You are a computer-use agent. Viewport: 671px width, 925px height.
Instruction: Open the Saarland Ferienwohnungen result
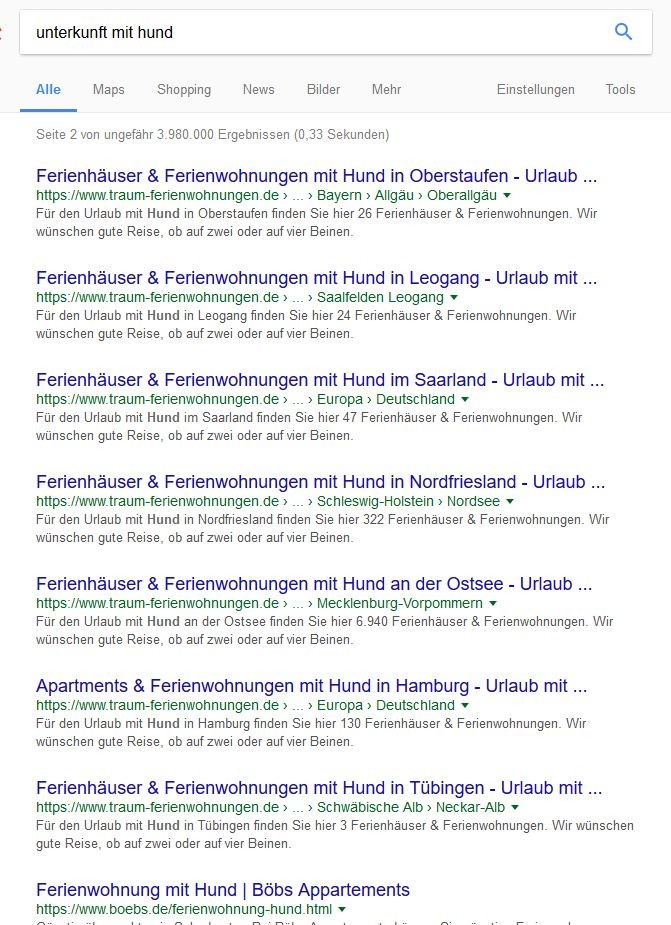(320, 380)
